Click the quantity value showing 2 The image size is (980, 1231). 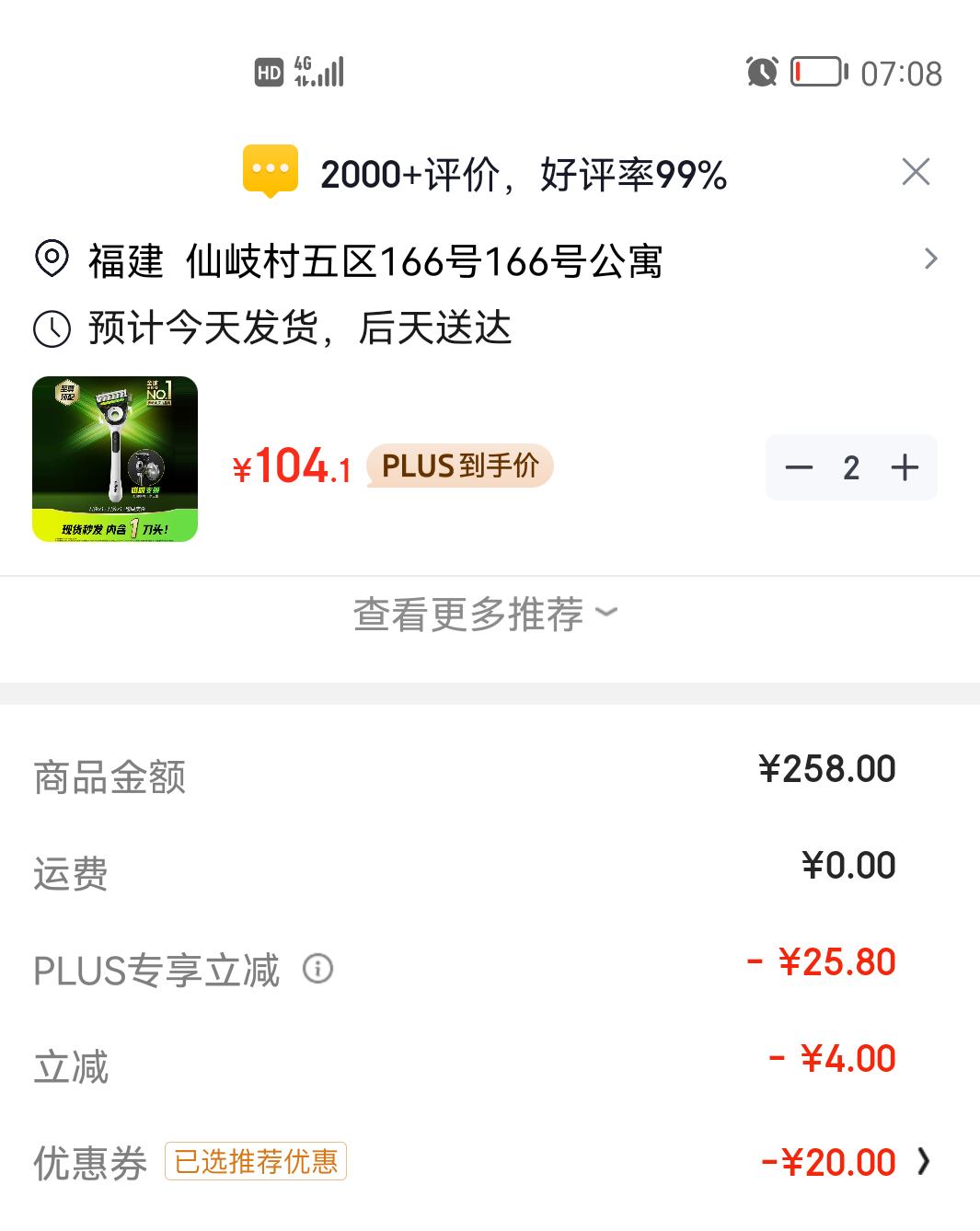[x=851, y=467]
